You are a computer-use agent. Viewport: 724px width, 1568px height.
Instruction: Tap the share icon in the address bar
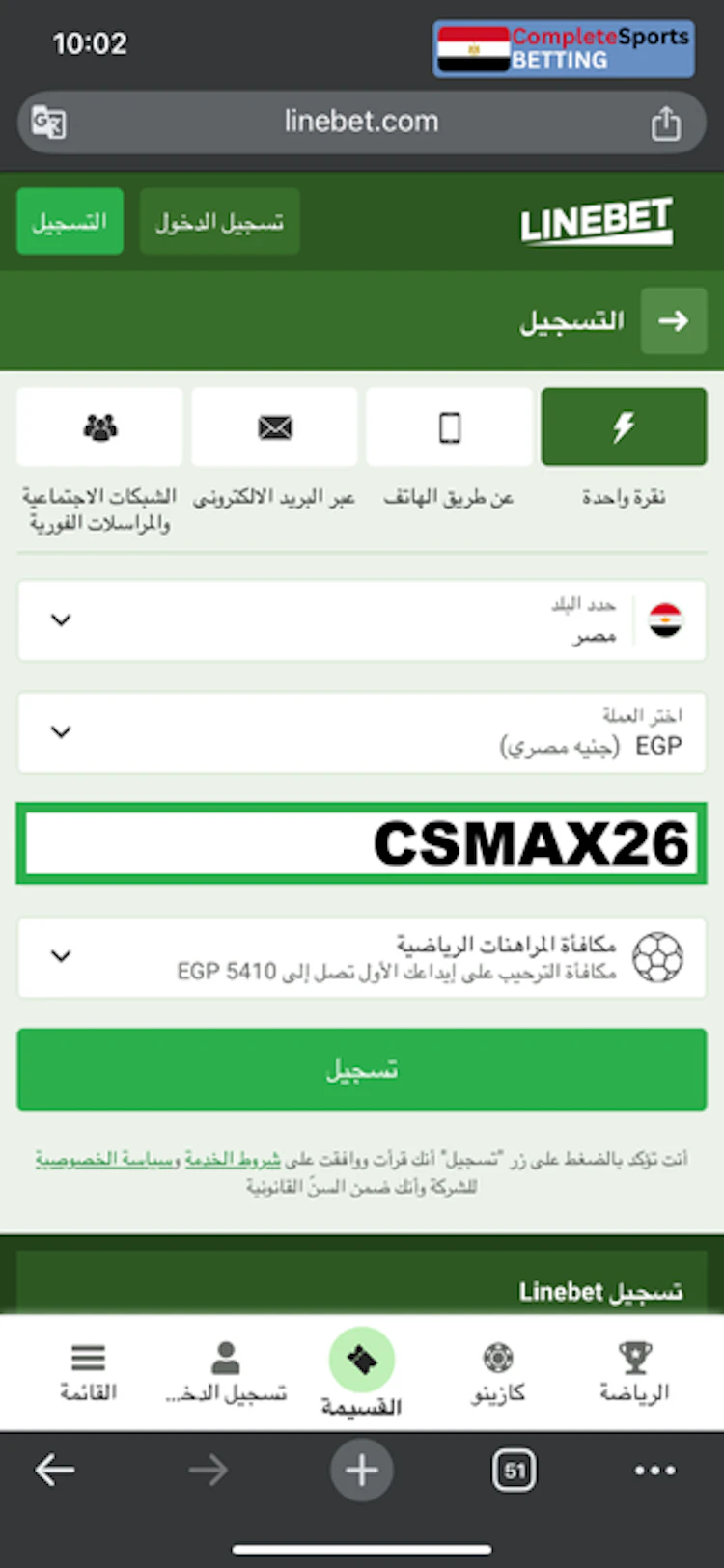click(x=667, y=122)
